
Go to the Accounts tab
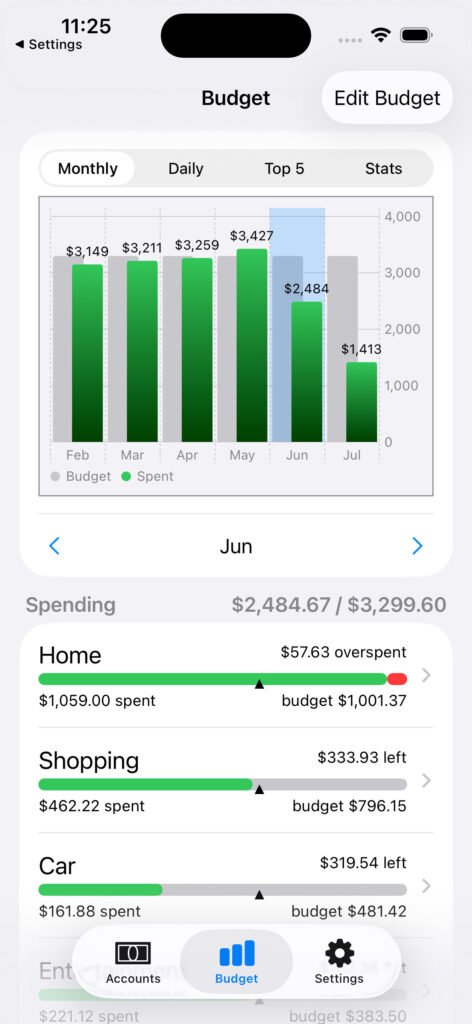pos(133,963)
